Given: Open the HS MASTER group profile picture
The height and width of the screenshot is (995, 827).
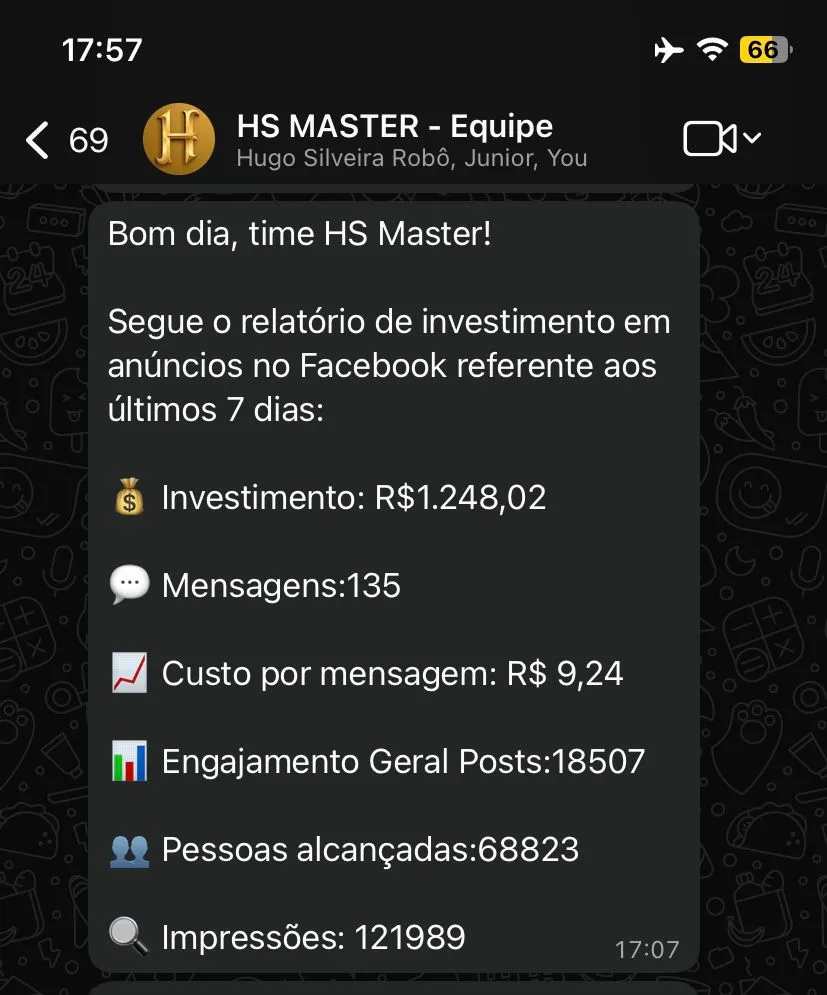Looking at the screenshot, I should (179, 139).
